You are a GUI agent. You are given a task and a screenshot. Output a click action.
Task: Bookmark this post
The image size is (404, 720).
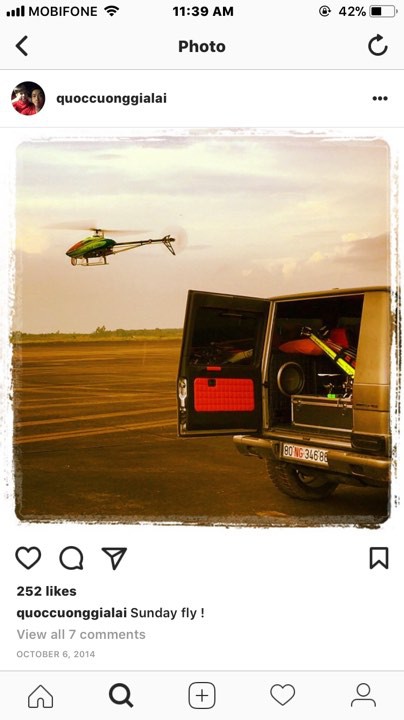click(379, 558)
